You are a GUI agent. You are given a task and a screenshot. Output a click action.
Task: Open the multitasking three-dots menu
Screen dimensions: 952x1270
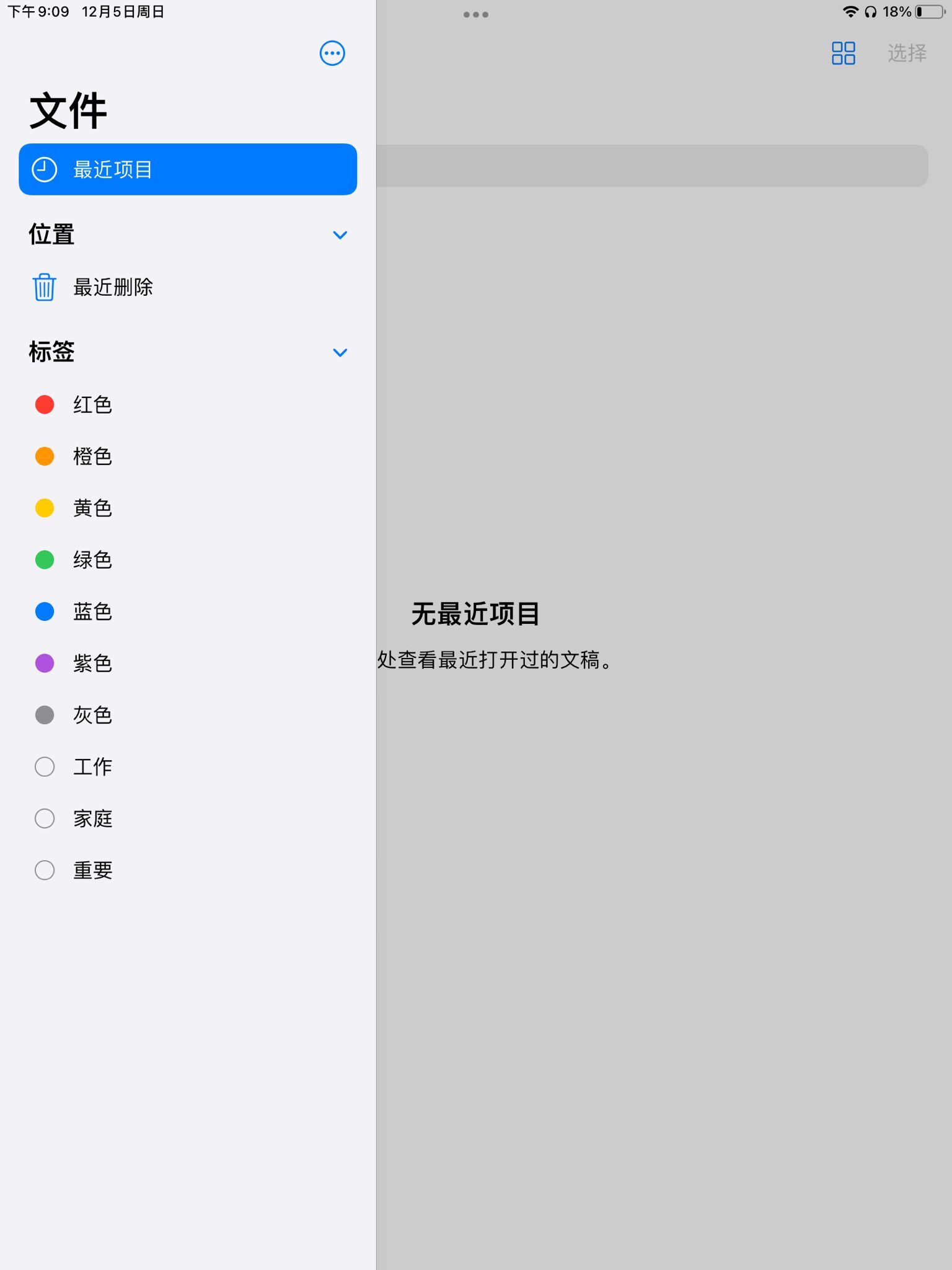pos(475,14)
